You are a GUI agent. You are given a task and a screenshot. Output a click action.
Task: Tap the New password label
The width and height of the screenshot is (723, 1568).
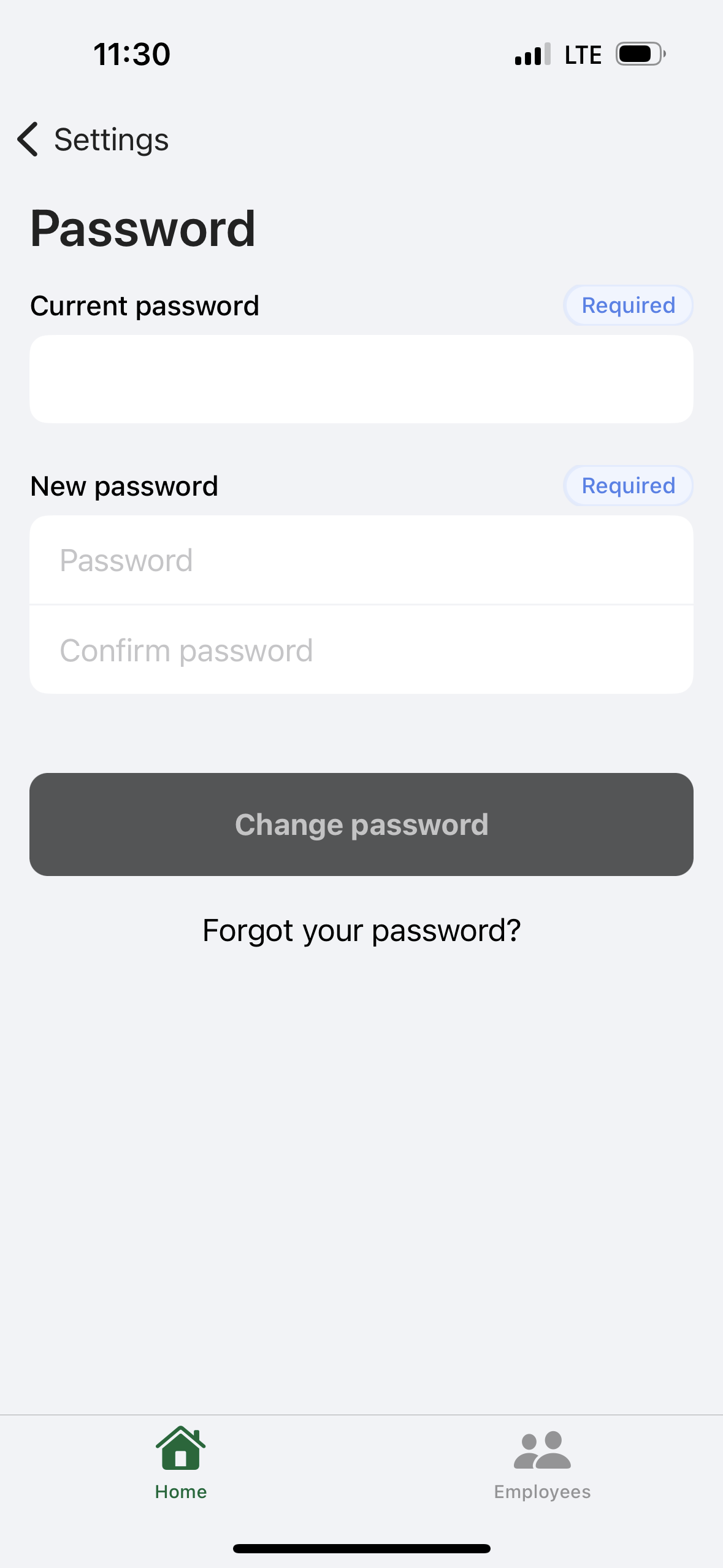tap(124, 485)
